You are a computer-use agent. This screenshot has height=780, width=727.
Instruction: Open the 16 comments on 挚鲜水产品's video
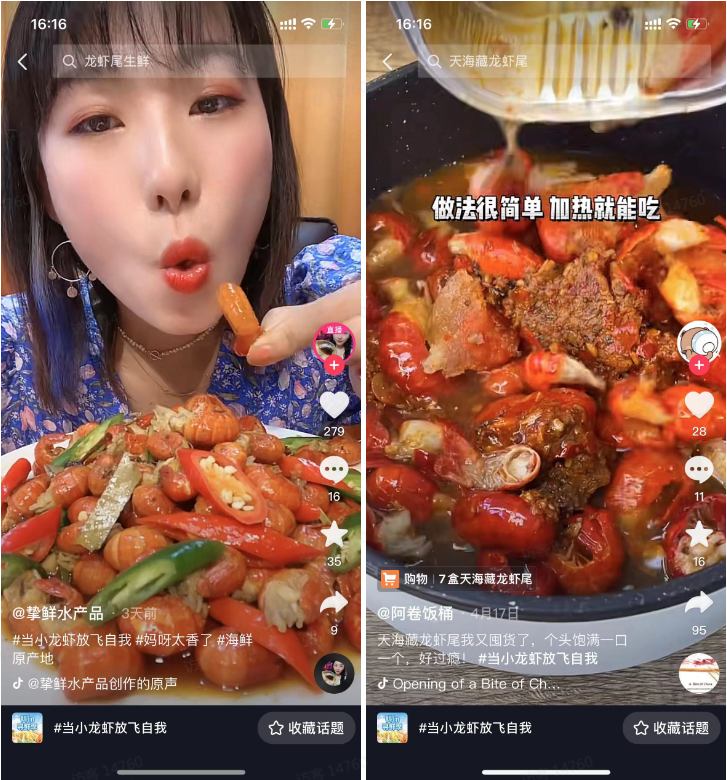click(x=334, y=471)
